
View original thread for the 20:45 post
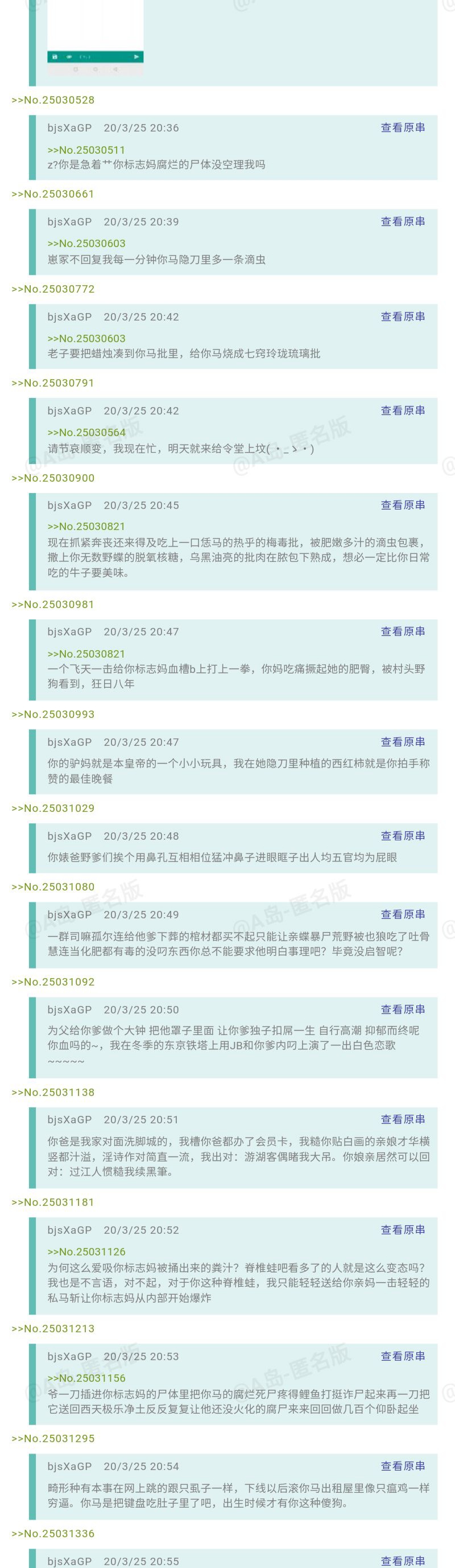click(402, 504)
